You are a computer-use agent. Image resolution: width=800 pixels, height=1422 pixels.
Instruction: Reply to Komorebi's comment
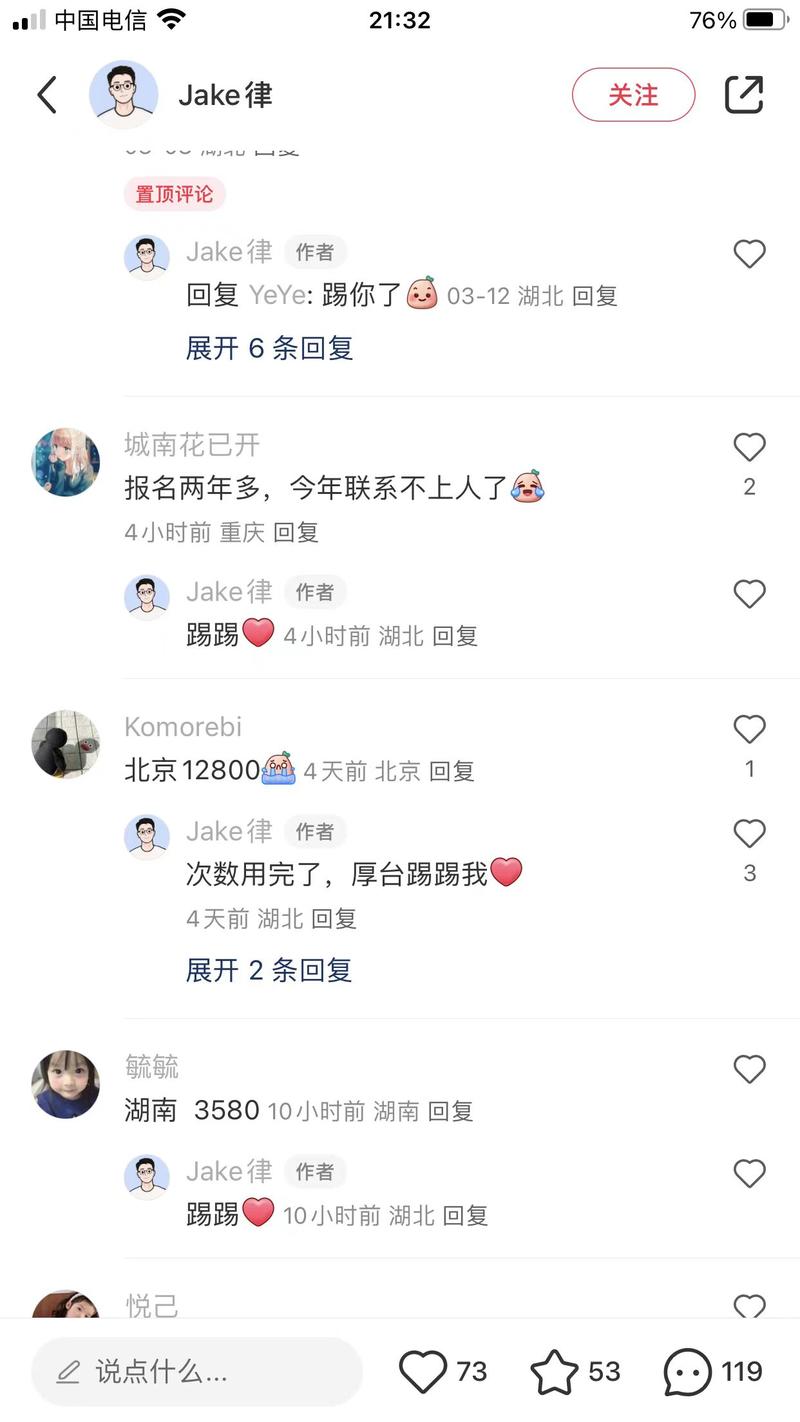click(x=451, y=771)
